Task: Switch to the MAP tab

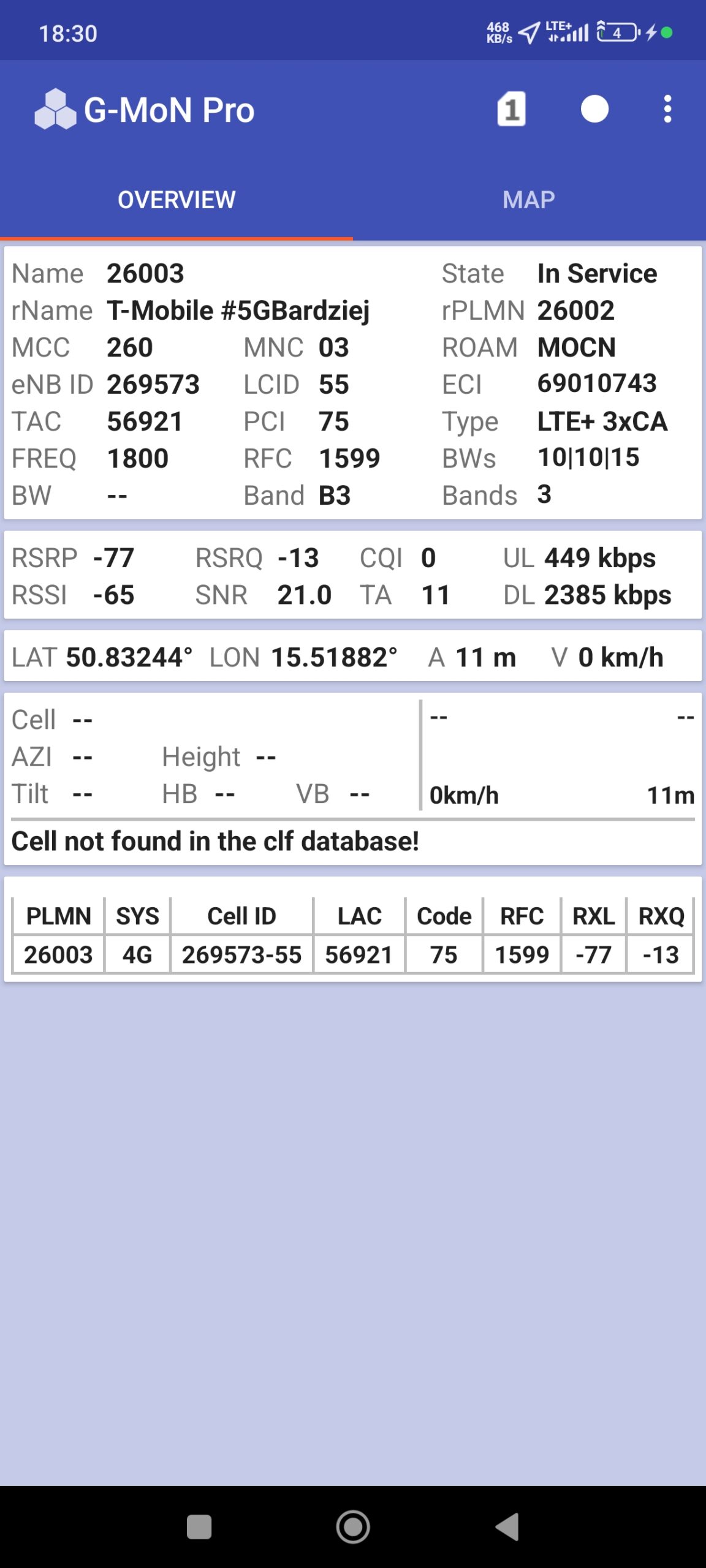Action: [529, 200]
